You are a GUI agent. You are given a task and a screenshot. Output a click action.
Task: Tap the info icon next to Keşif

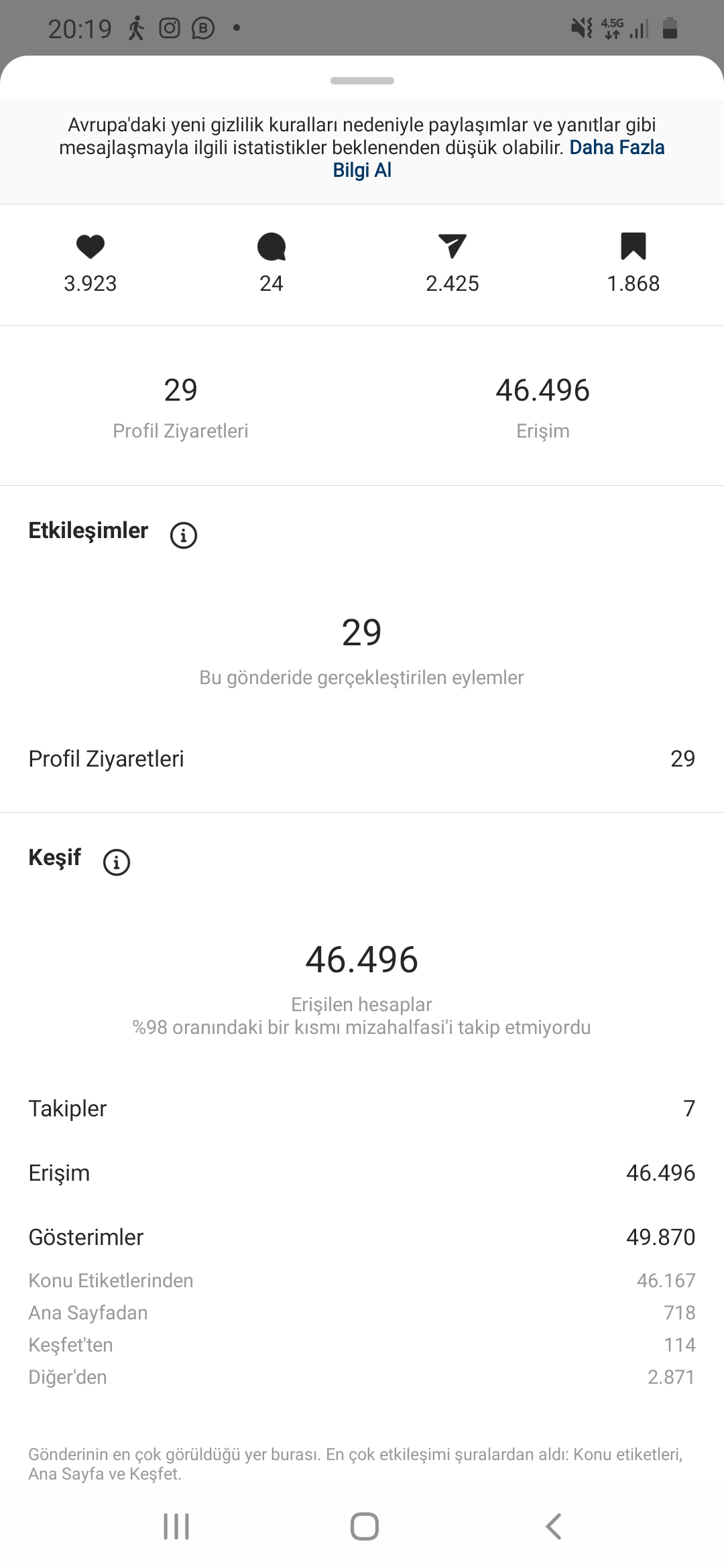click(117, 862)
